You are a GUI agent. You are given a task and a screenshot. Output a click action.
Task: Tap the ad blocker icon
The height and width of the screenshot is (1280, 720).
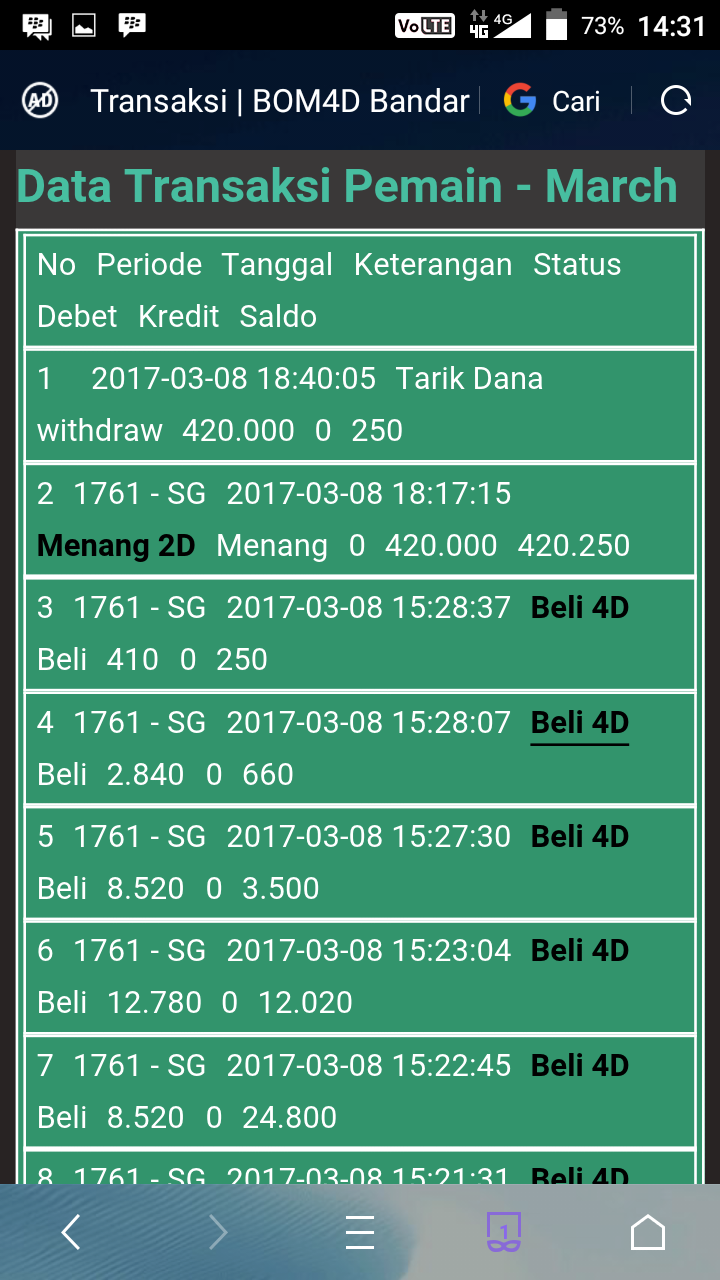(41, 101)
